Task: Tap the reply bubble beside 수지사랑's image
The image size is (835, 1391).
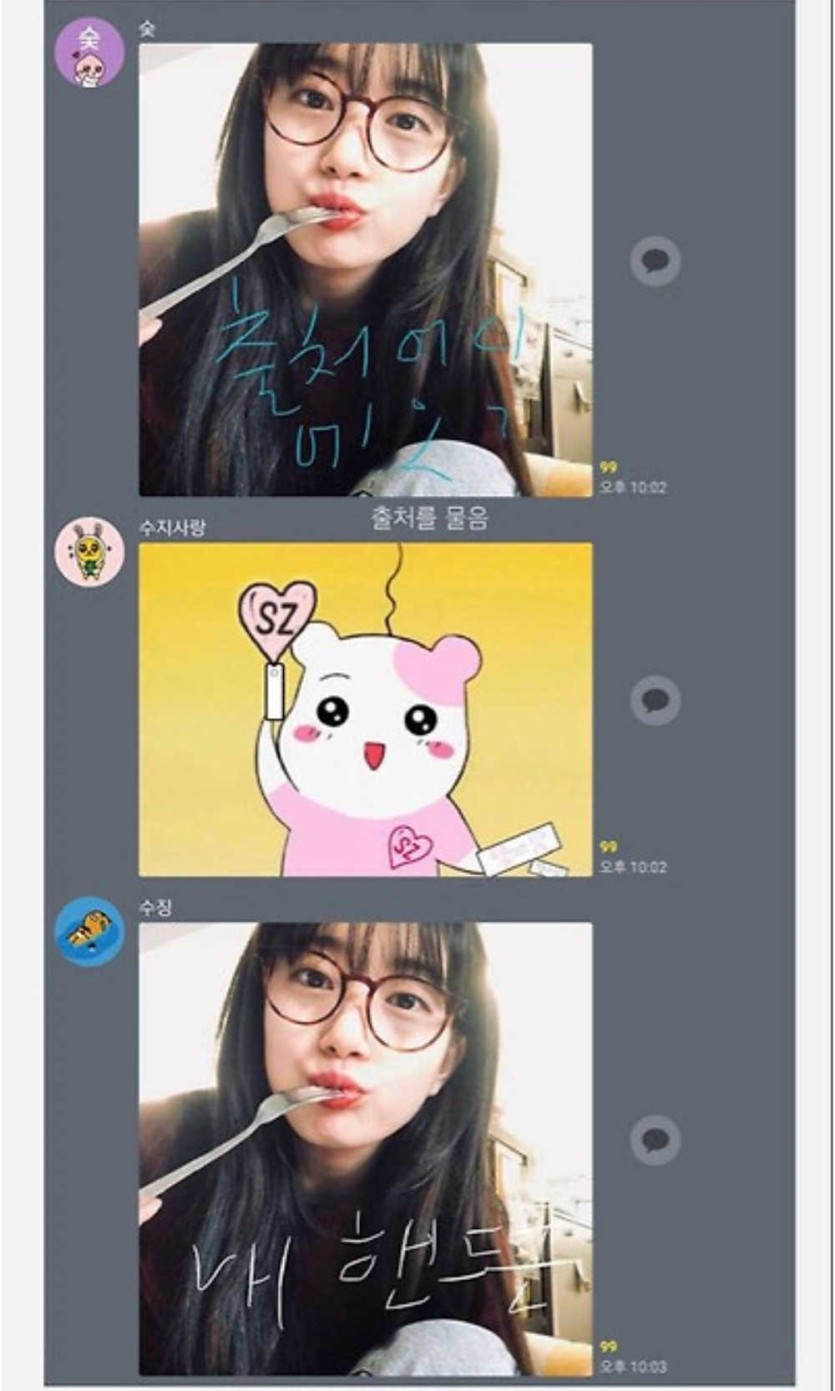Action: coord(655,700)
